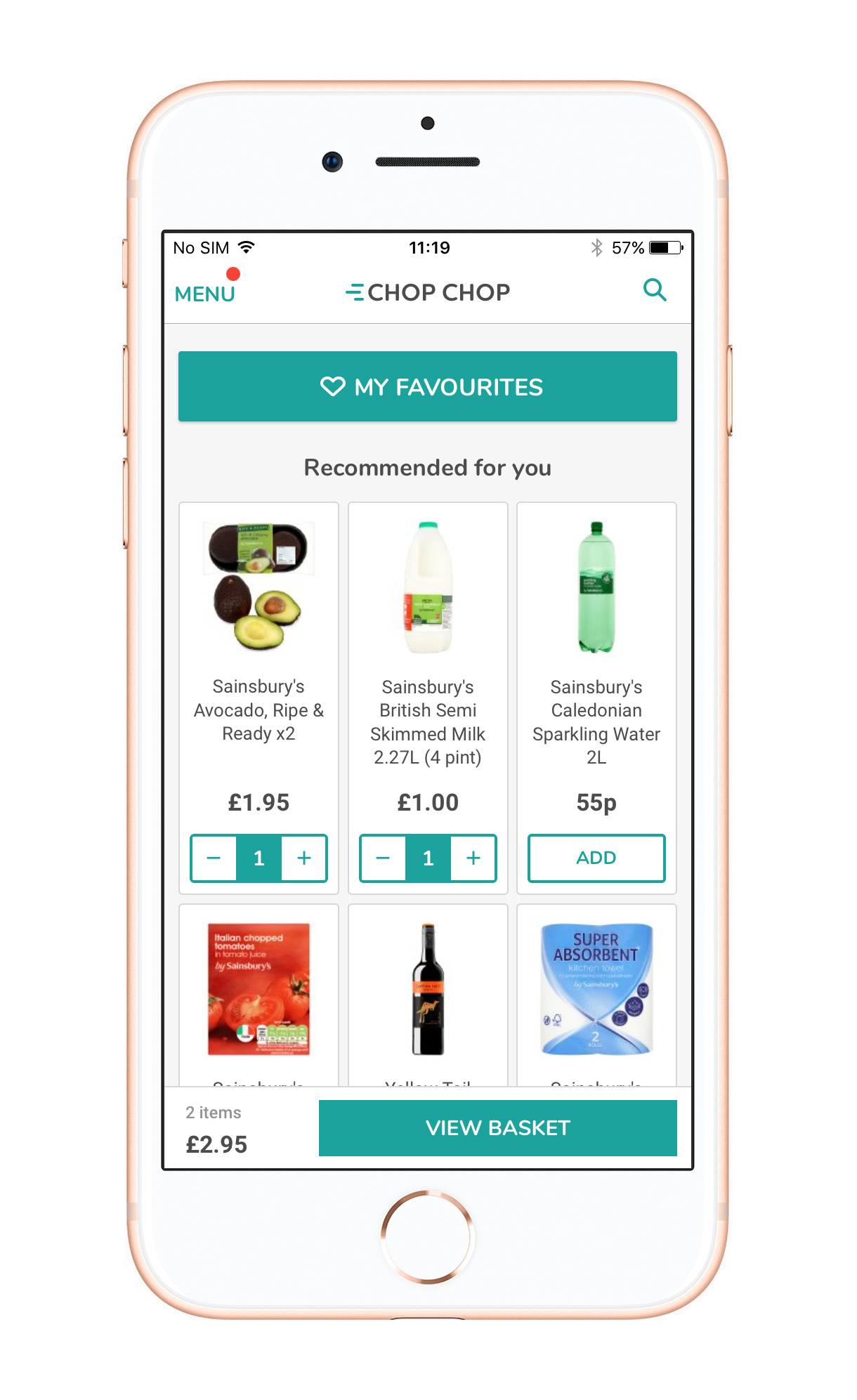Open My Favourites
857x1400 pixels.
pos(427,386)
